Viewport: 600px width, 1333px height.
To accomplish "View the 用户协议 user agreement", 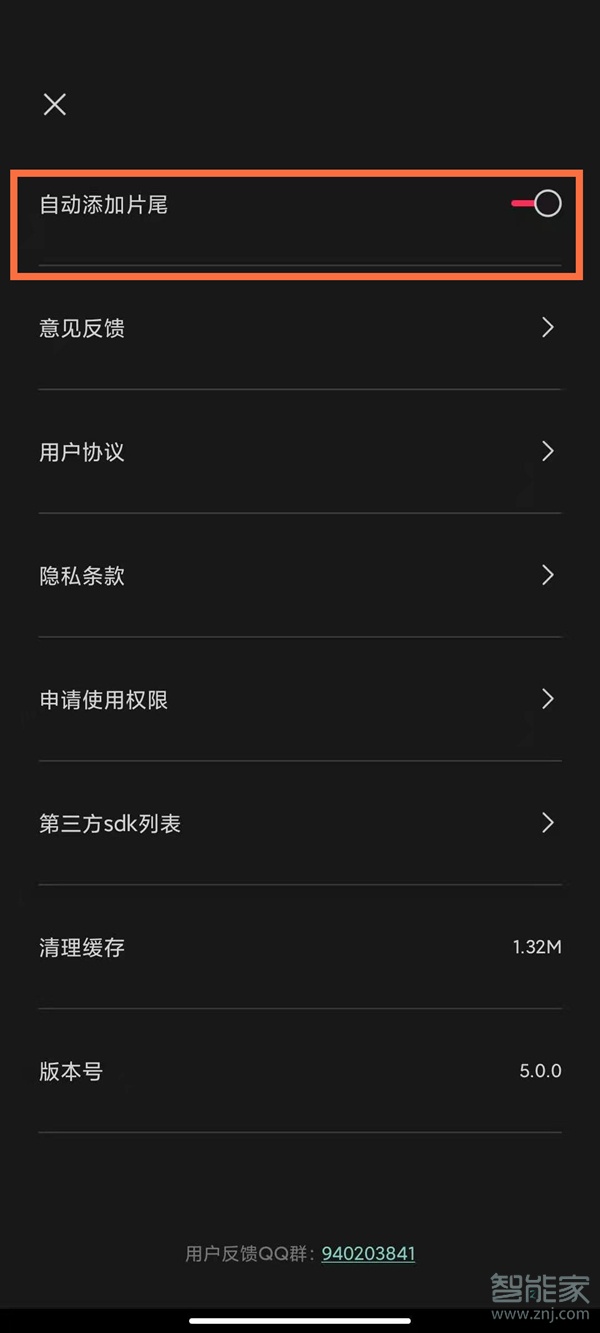I will click(300, 452).
